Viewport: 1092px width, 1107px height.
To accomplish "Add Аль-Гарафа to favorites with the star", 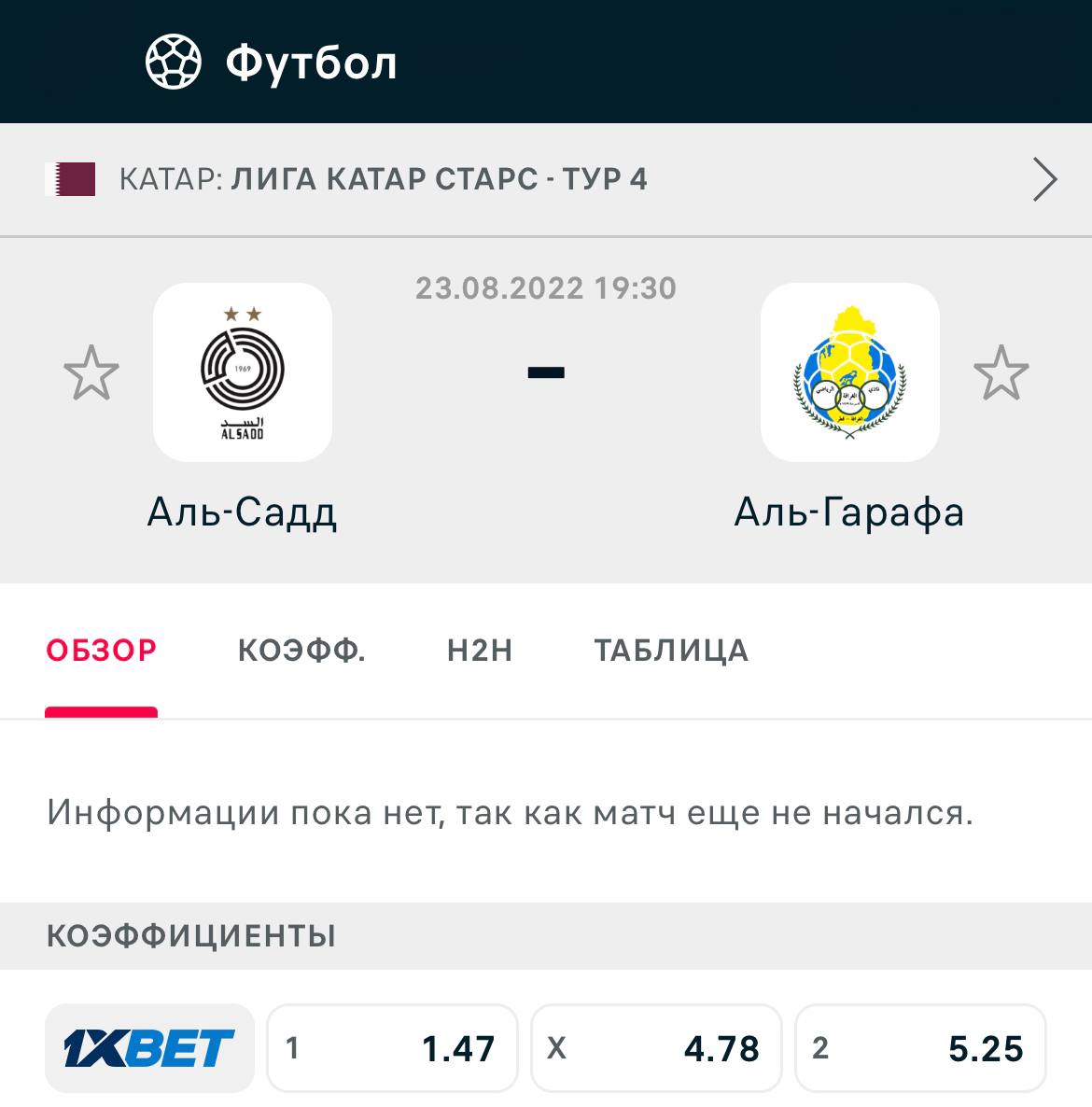I will click(x=1001, y=373).
